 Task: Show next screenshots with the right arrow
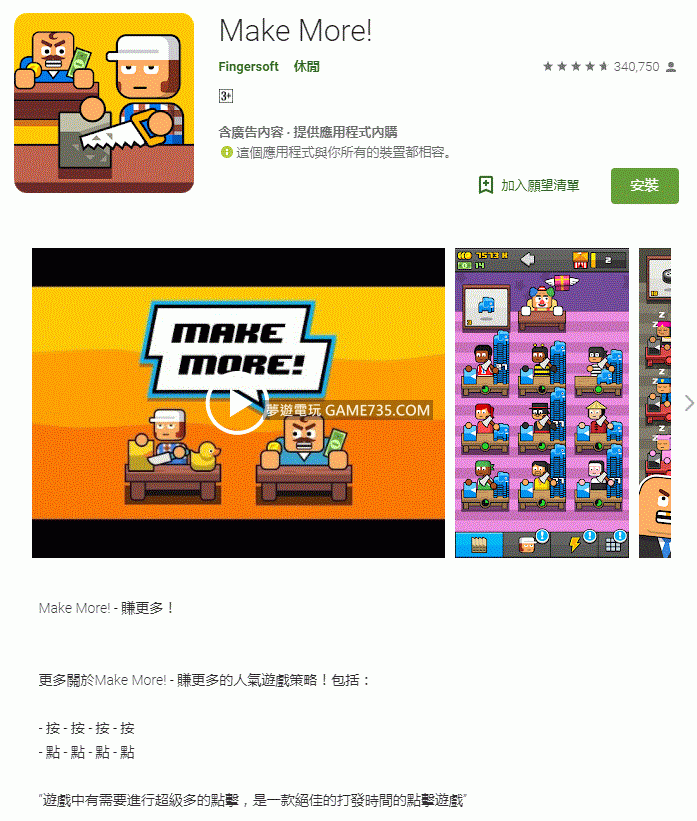[688, 403]
